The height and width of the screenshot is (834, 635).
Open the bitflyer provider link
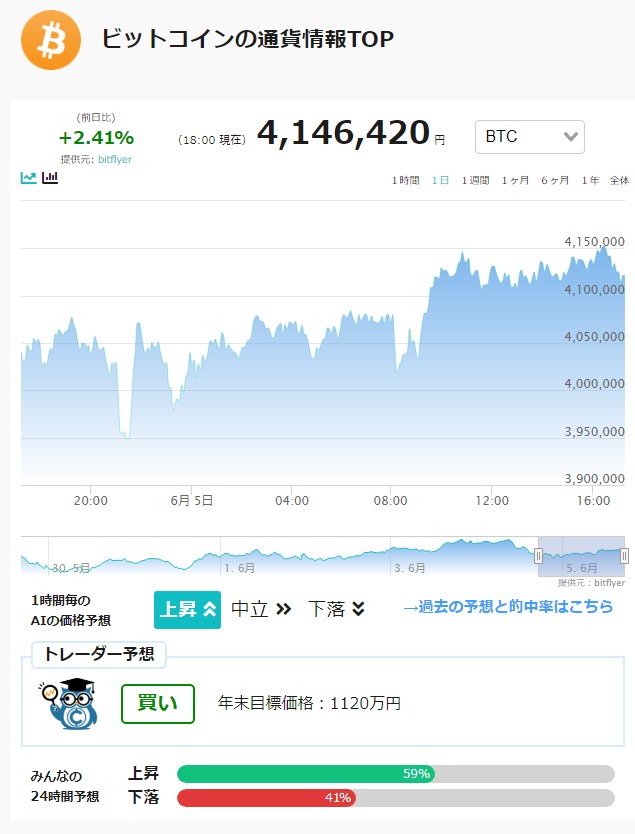(x=115, y=159)
